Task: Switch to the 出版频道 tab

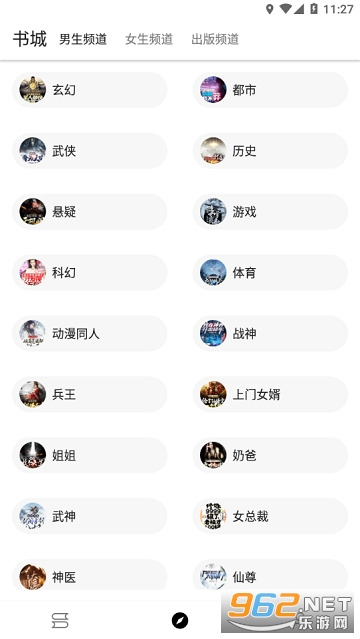Action: [215, 39]
